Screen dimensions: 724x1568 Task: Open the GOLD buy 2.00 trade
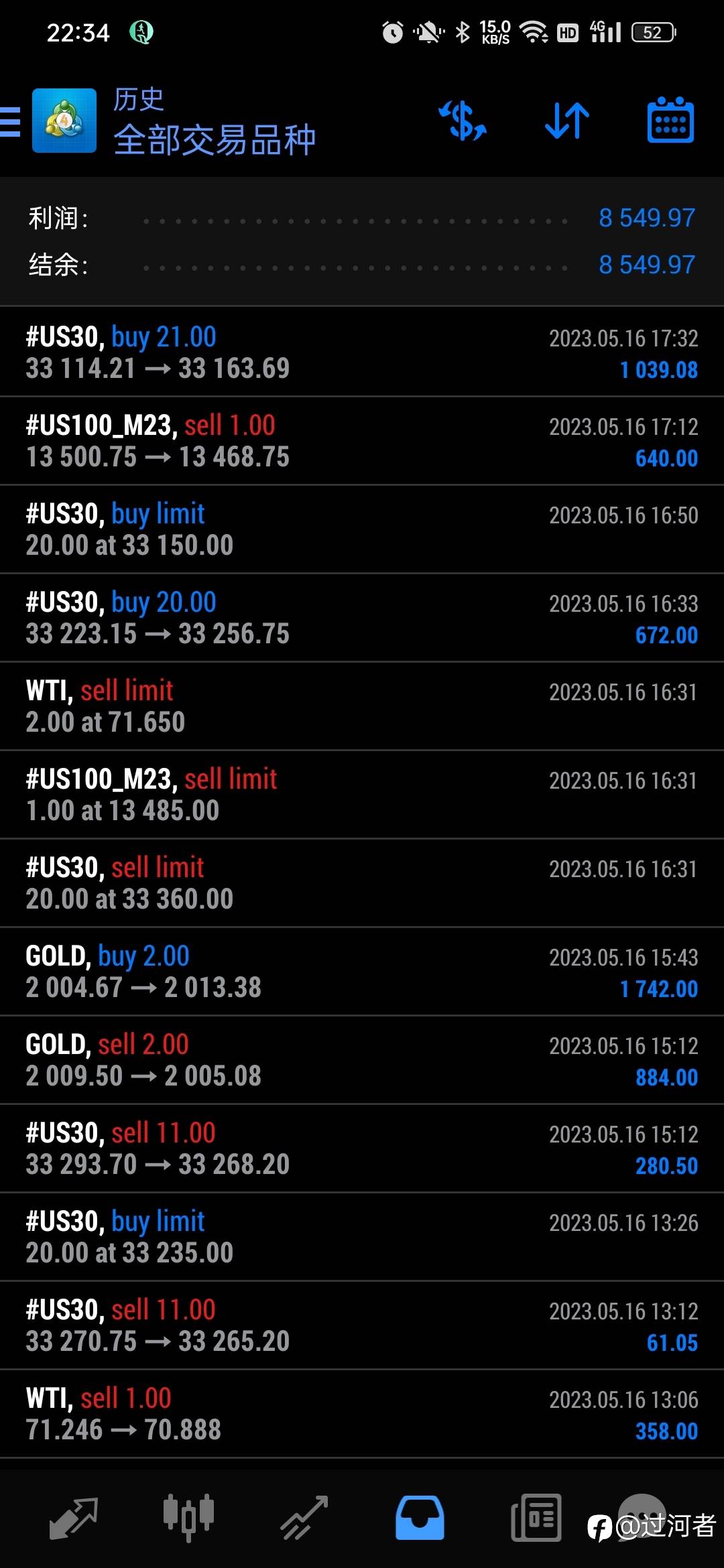(362, 972)
